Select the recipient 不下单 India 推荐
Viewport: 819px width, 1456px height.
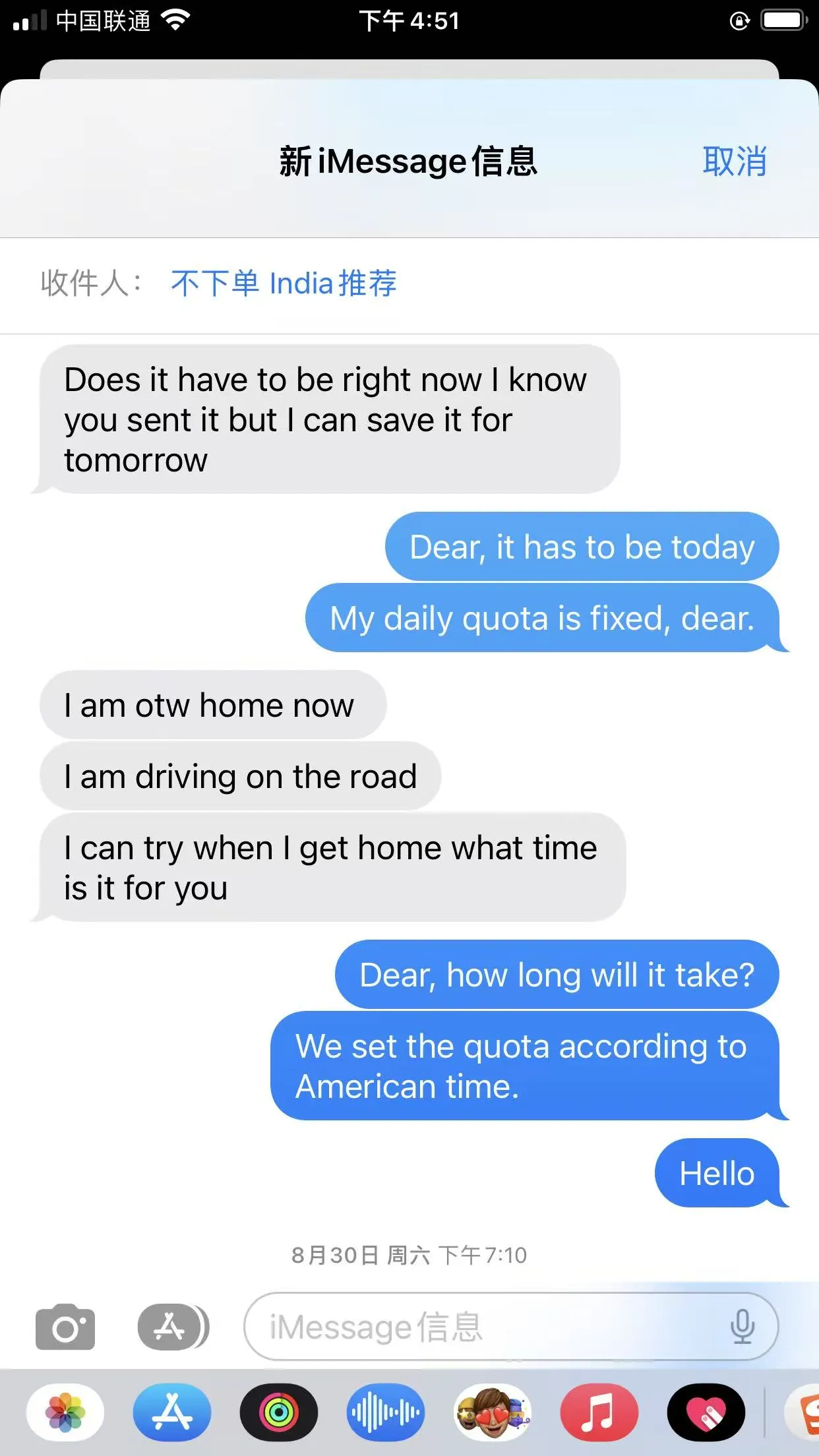click(x=284, y=284)
